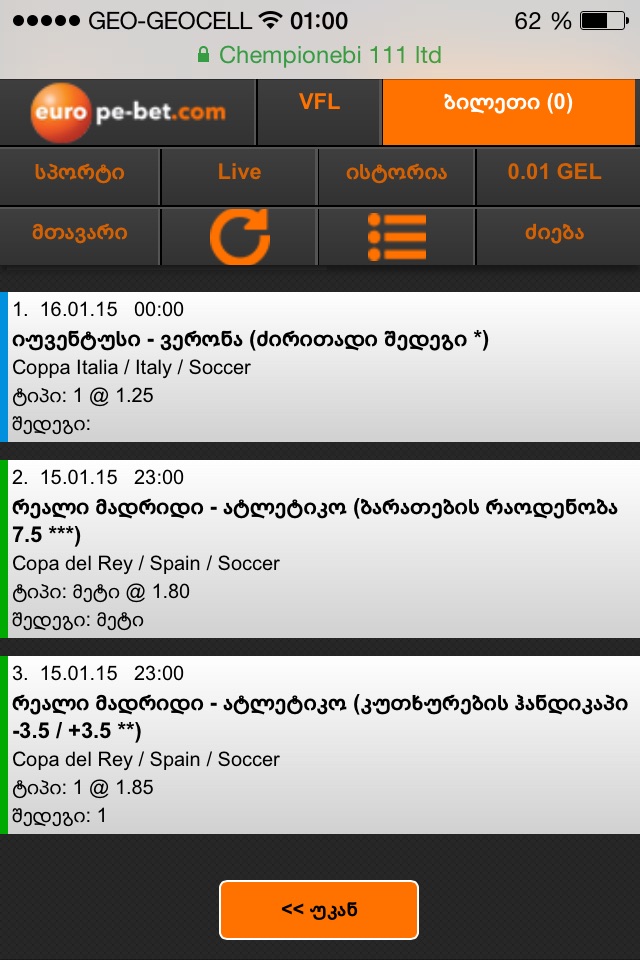Go to მთავარი home page
Viewport: 640px width, 960px height.
pos(80,236)
